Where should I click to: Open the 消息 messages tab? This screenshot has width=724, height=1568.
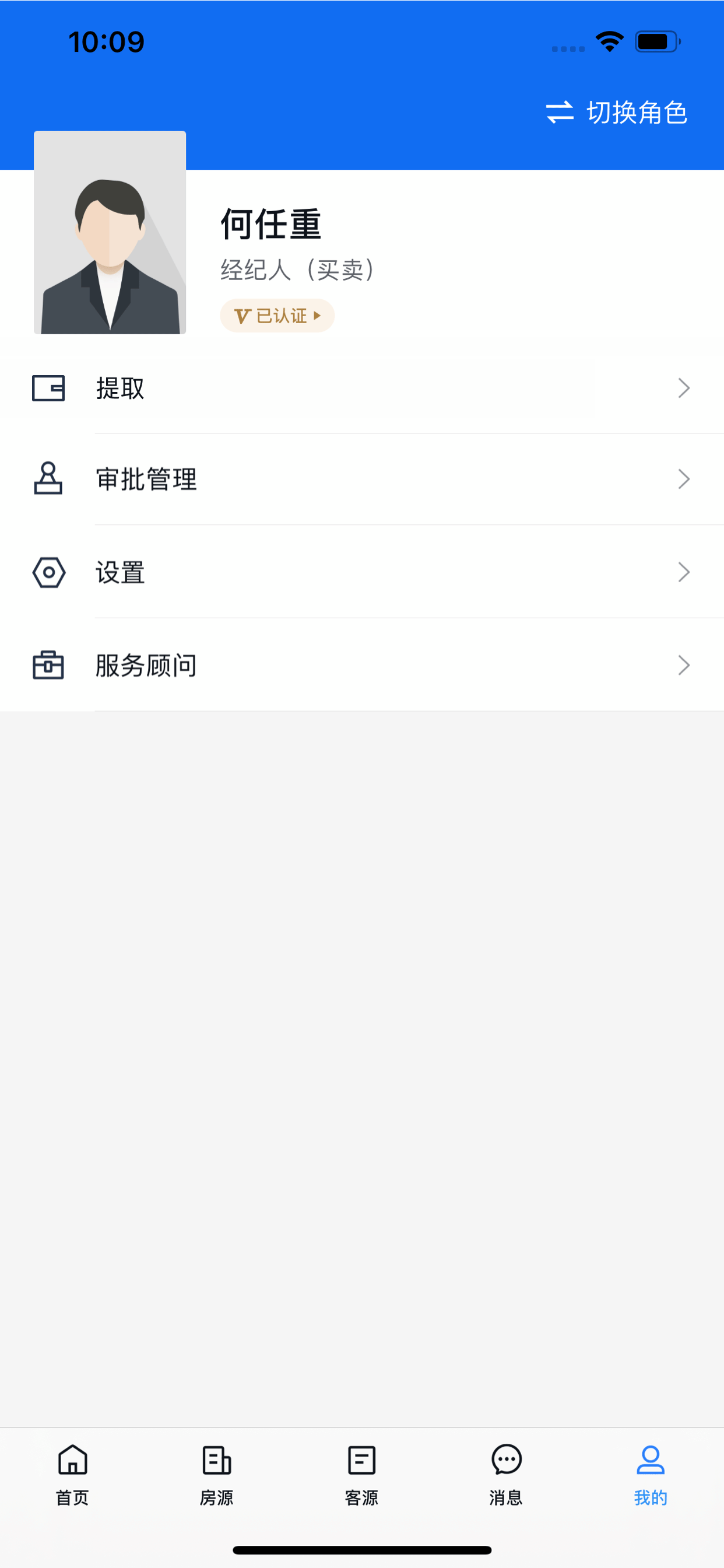pos(506,1475)
